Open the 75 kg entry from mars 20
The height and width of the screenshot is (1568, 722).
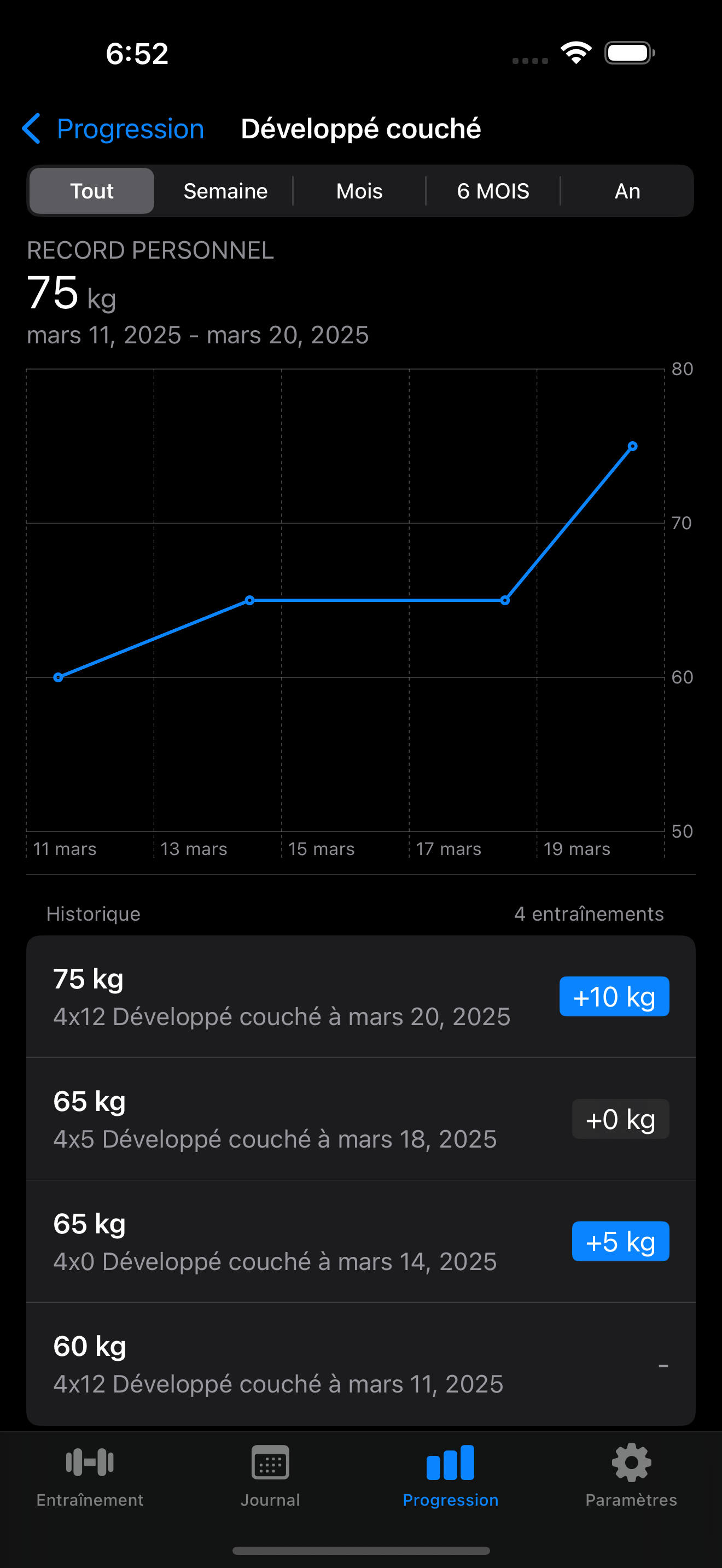click(361, 997)
